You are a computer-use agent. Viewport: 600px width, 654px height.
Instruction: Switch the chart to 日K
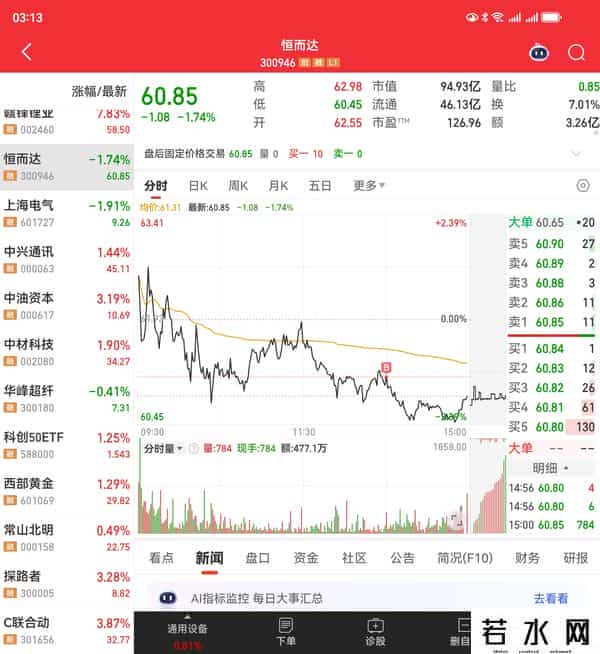(x=198, y=185)
